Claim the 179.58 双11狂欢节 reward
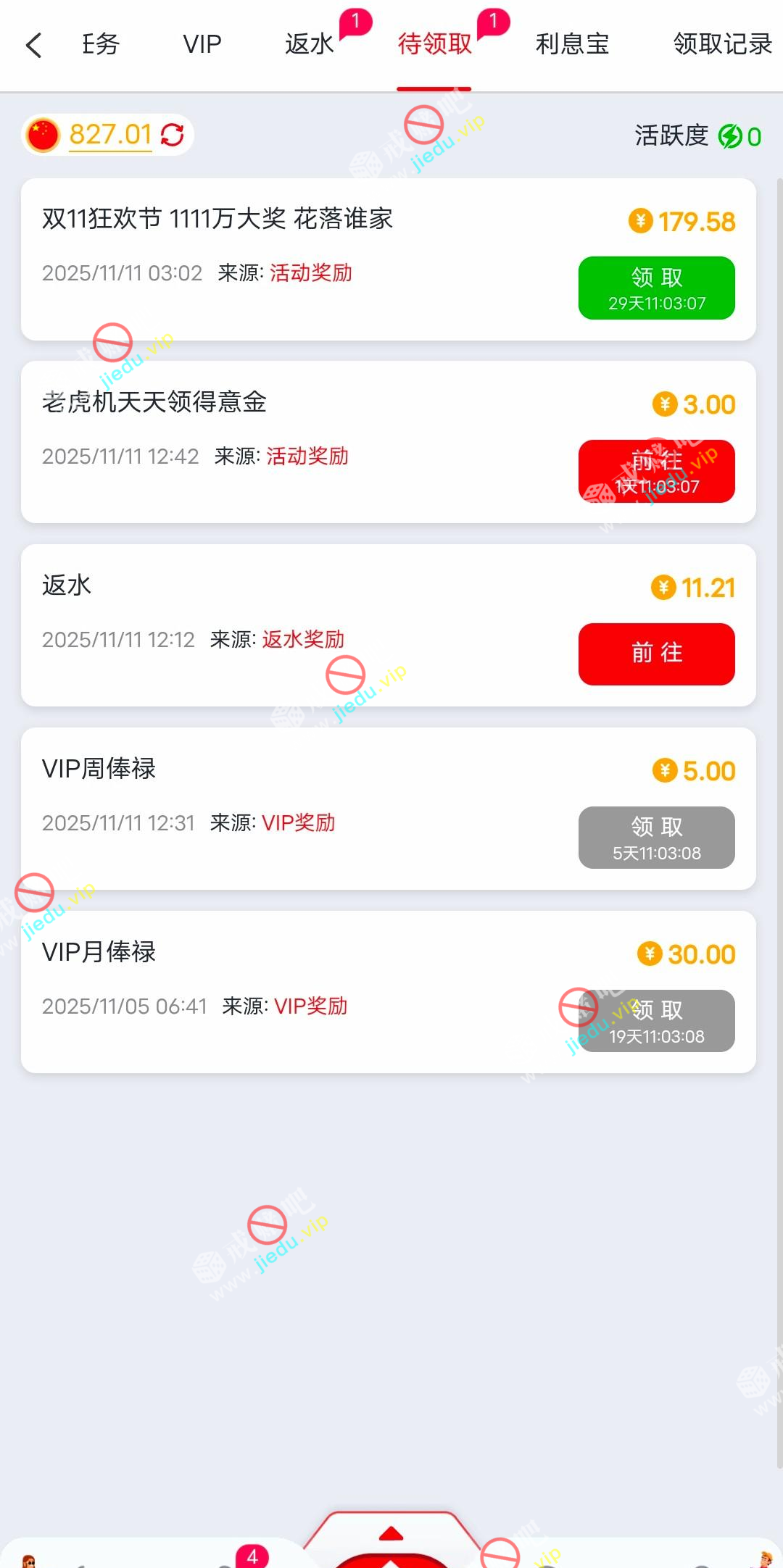The image size is (783, 1568). click(x=656, y=288)
